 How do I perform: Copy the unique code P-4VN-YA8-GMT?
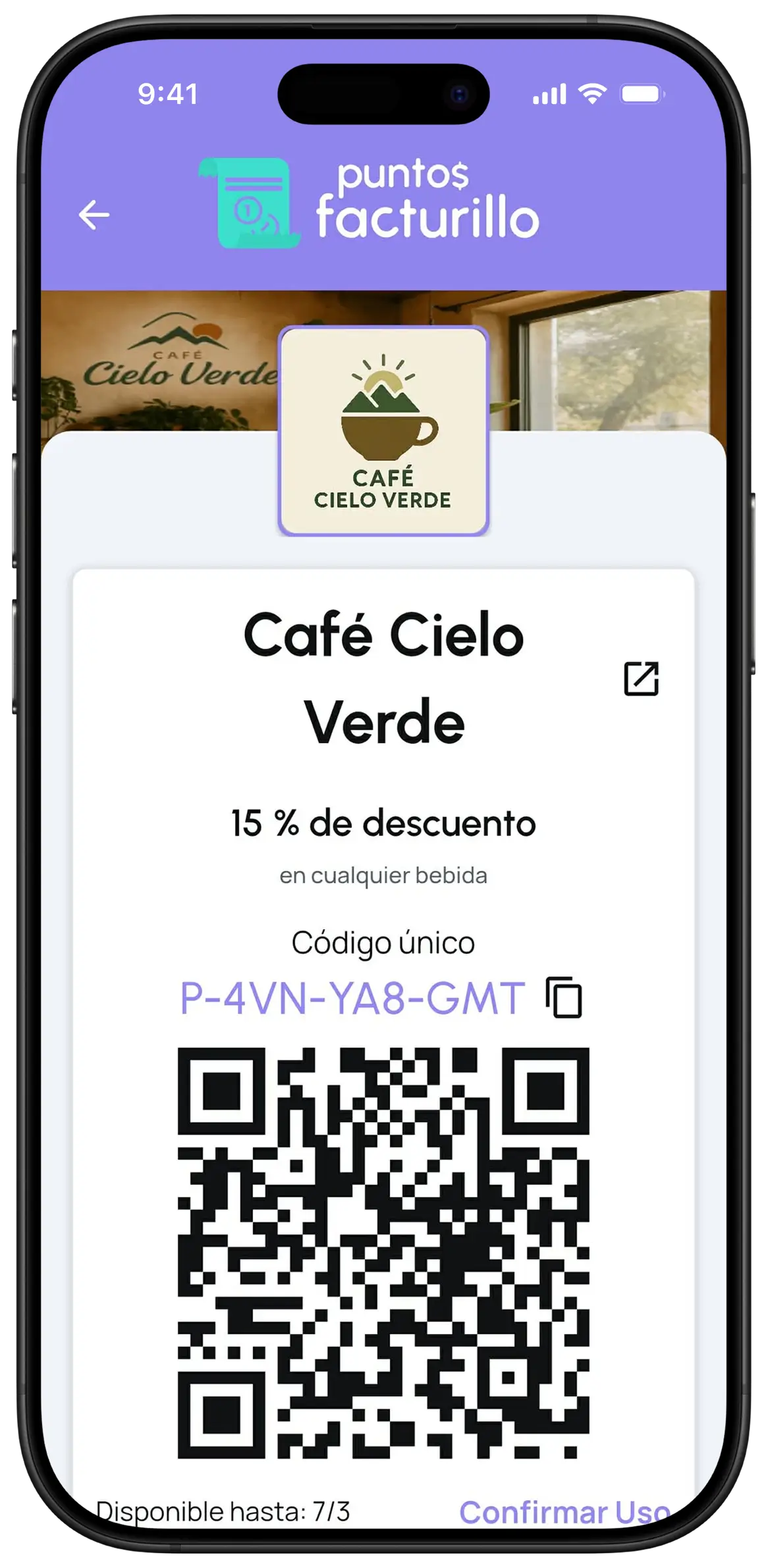(x=564, y=997)
